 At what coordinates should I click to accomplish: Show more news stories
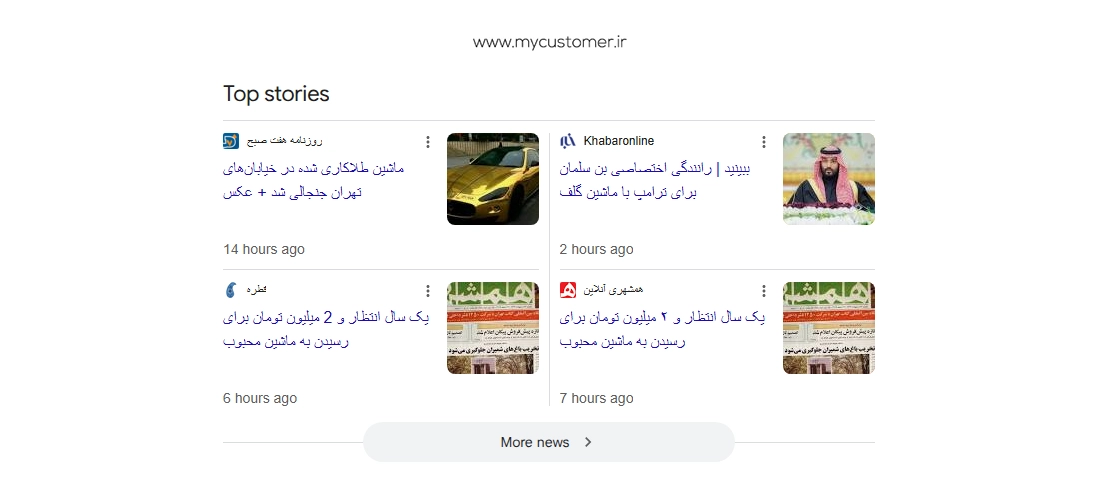coord(548,442)
